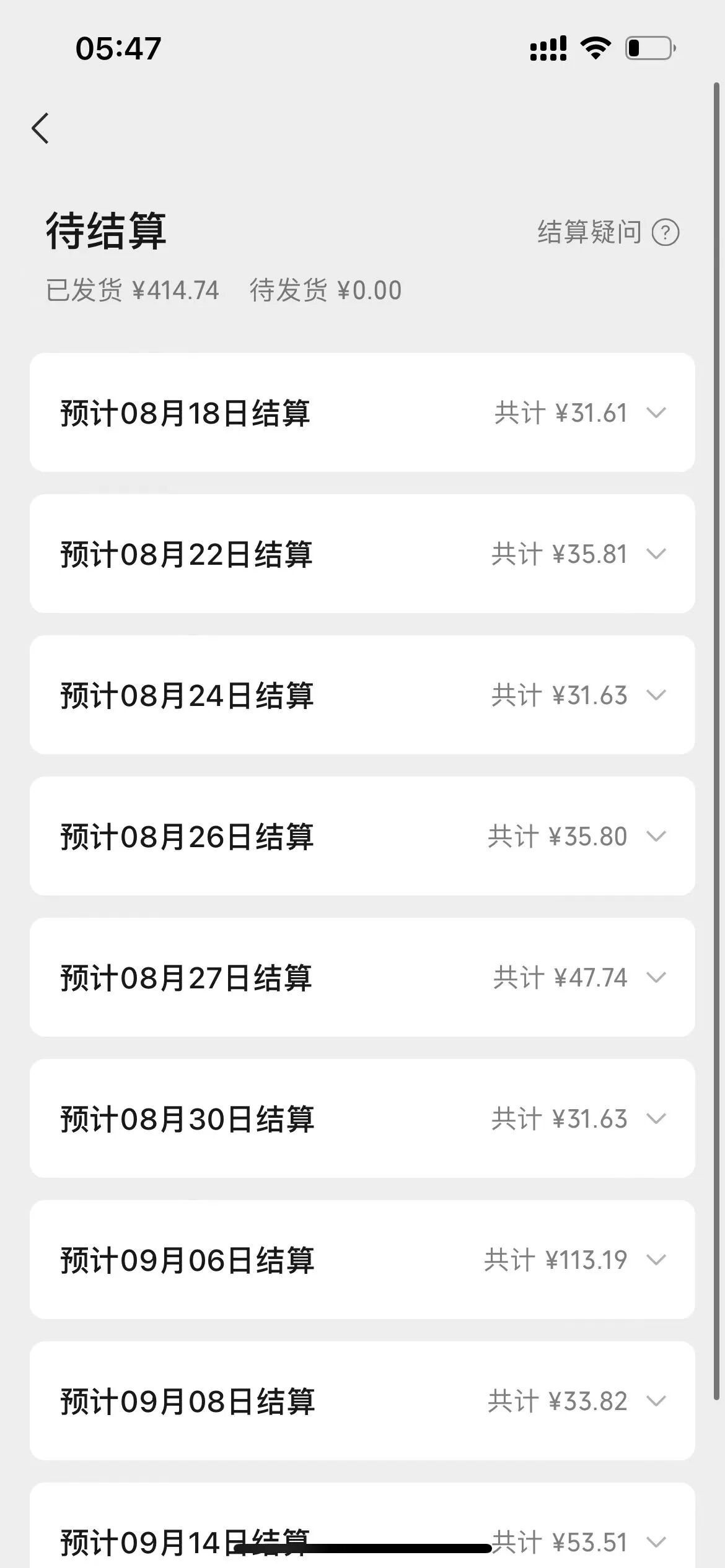Screen dimensions: 725x1568
Task: Go back using the back arrow
Action: (41, 129)
